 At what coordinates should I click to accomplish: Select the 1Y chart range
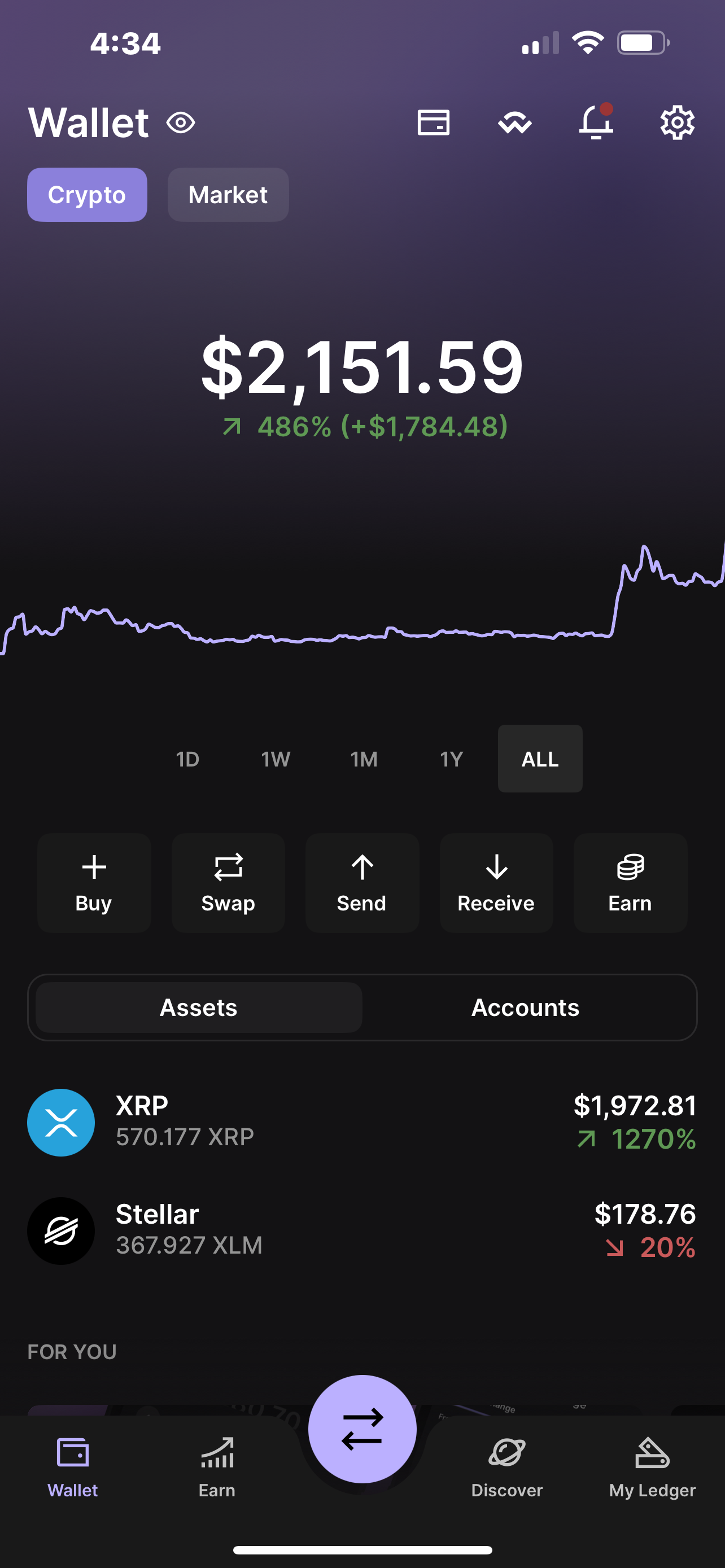point(452,759)
